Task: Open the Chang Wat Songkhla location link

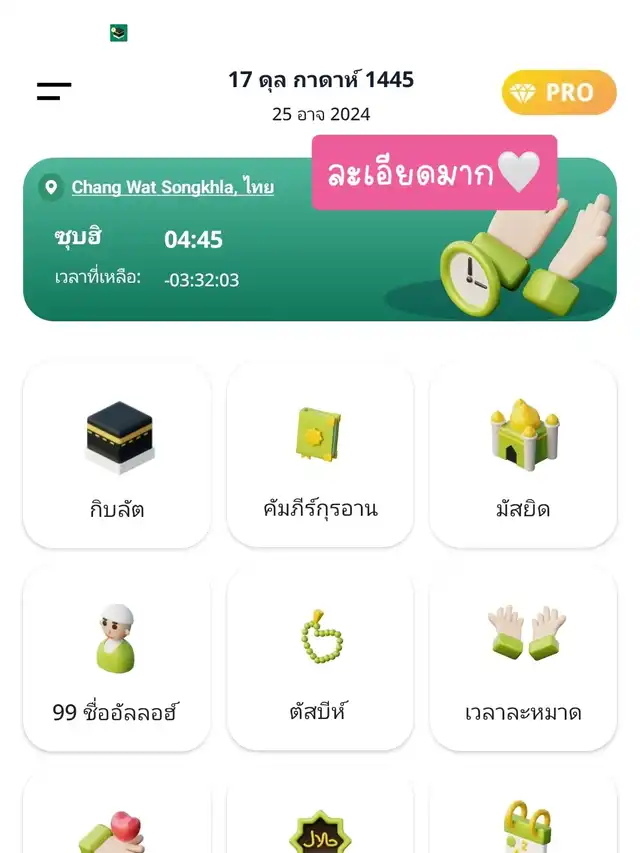Action: click(172, 187)
